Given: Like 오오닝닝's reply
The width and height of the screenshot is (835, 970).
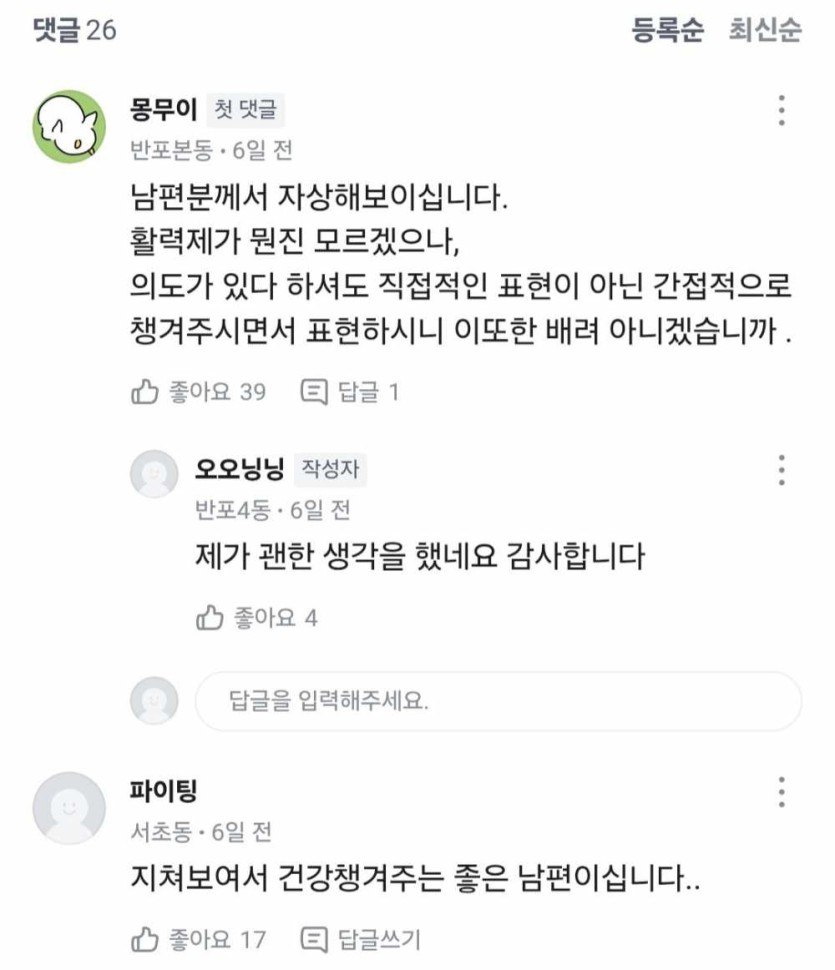Looking at the screenshot, I should click(x=257, y=618).
